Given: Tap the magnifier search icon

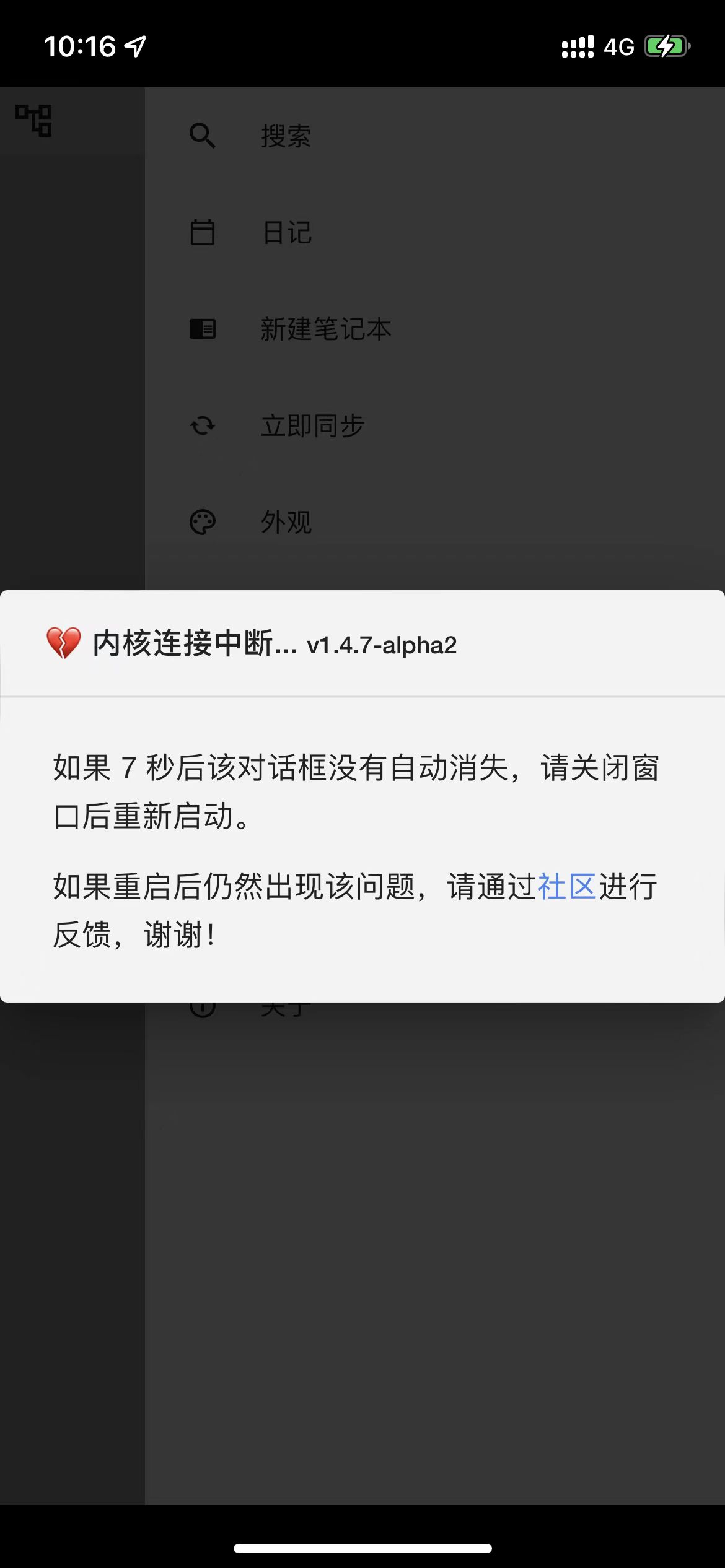Looking at the screenshot, I should [203, 136].
